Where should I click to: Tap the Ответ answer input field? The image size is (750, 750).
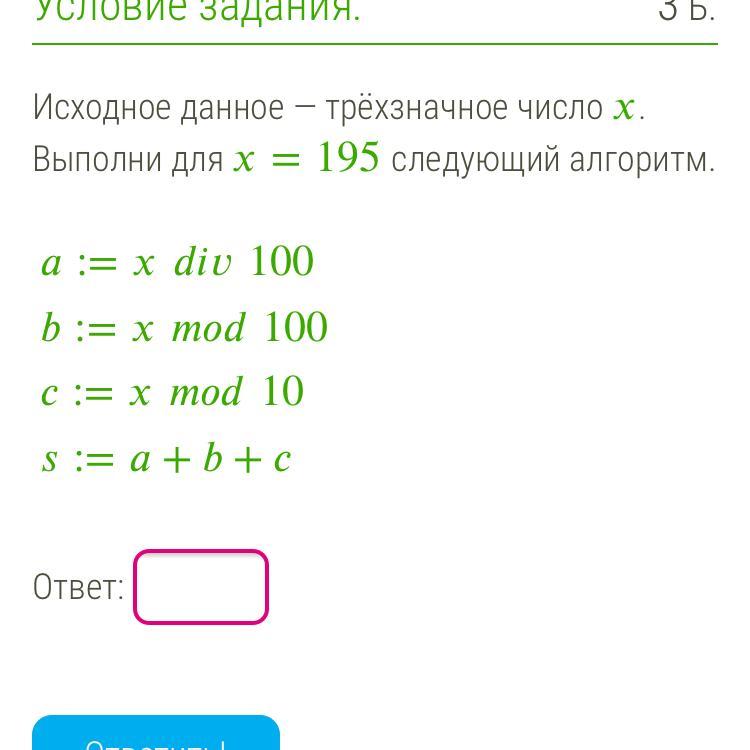click(x=201, y=587)
